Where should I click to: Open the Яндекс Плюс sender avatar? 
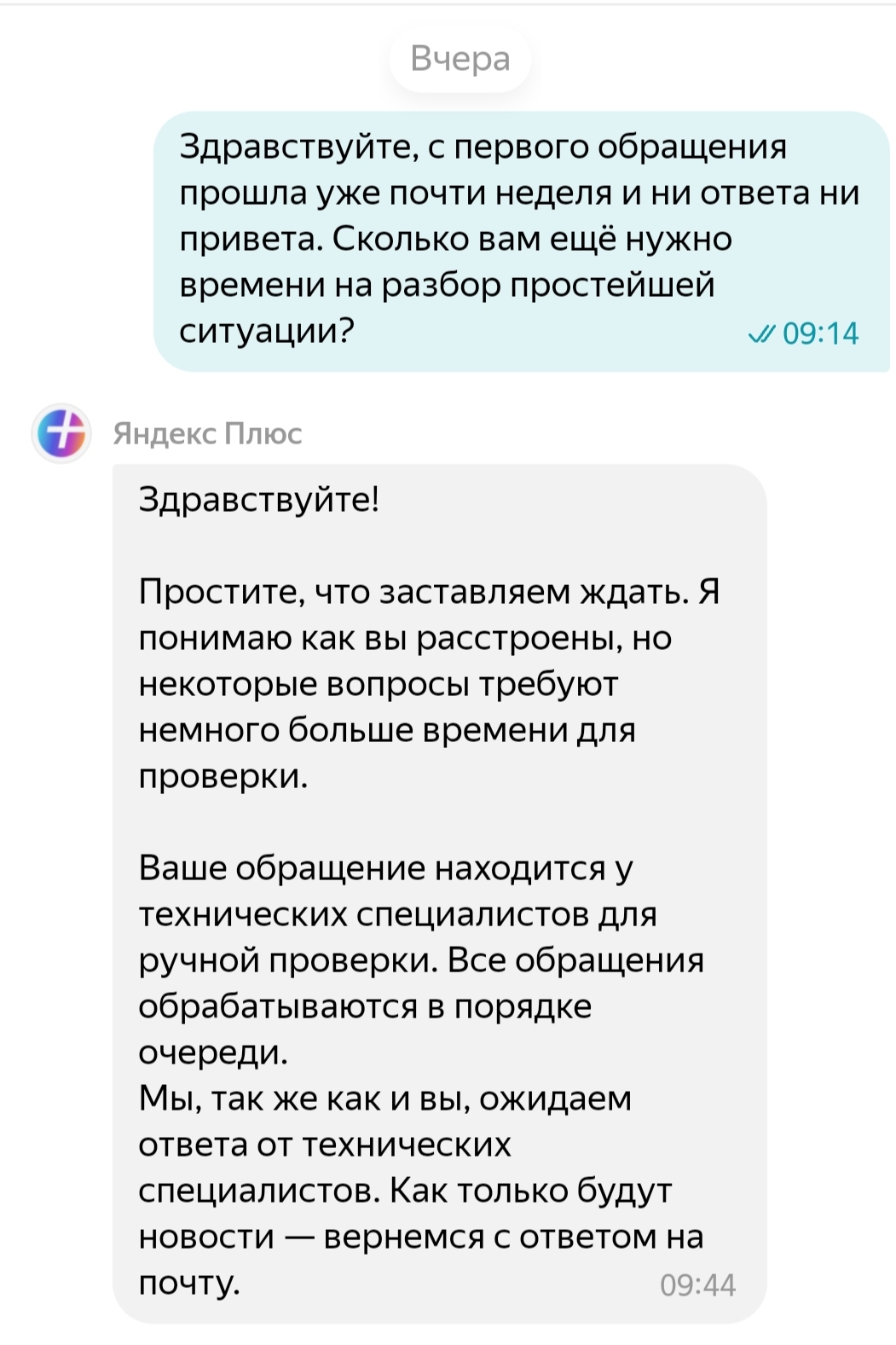pyautogui.click(x=61, y=433)
